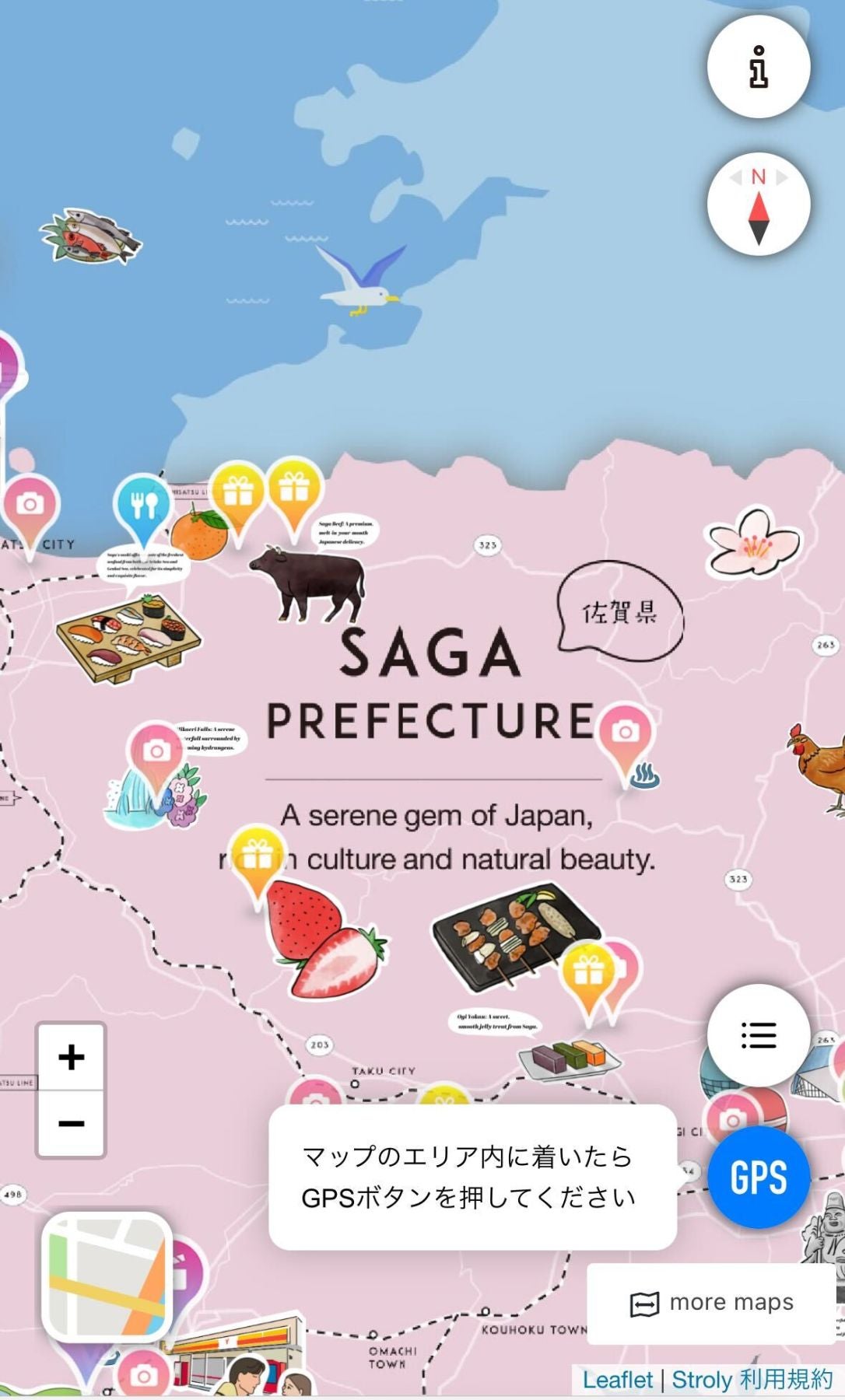Open the spot list button
The width and height of the screenshot is (845, 1400).
(758, 1035)
